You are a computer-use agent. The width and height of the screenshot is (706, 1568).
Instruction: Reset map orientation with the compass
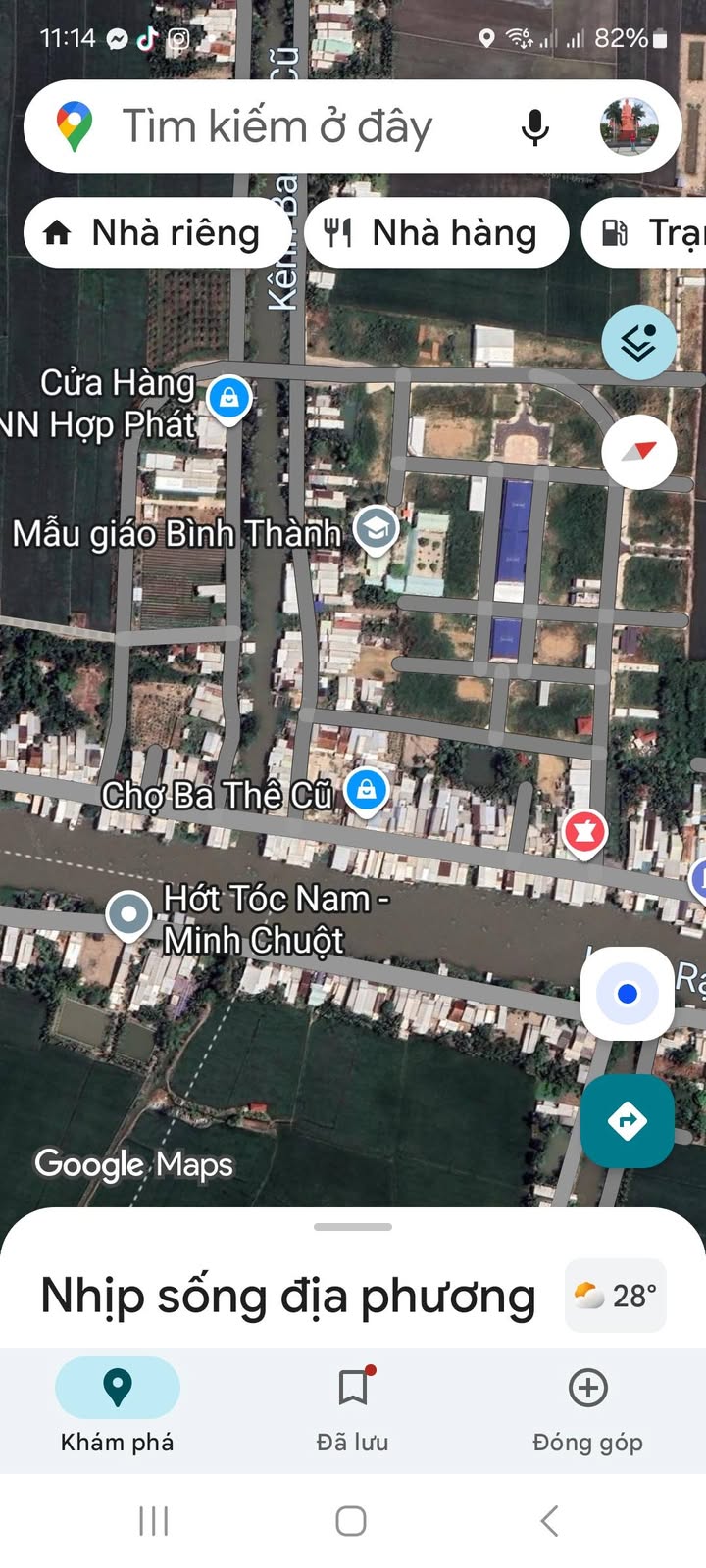tap(638, 452)
